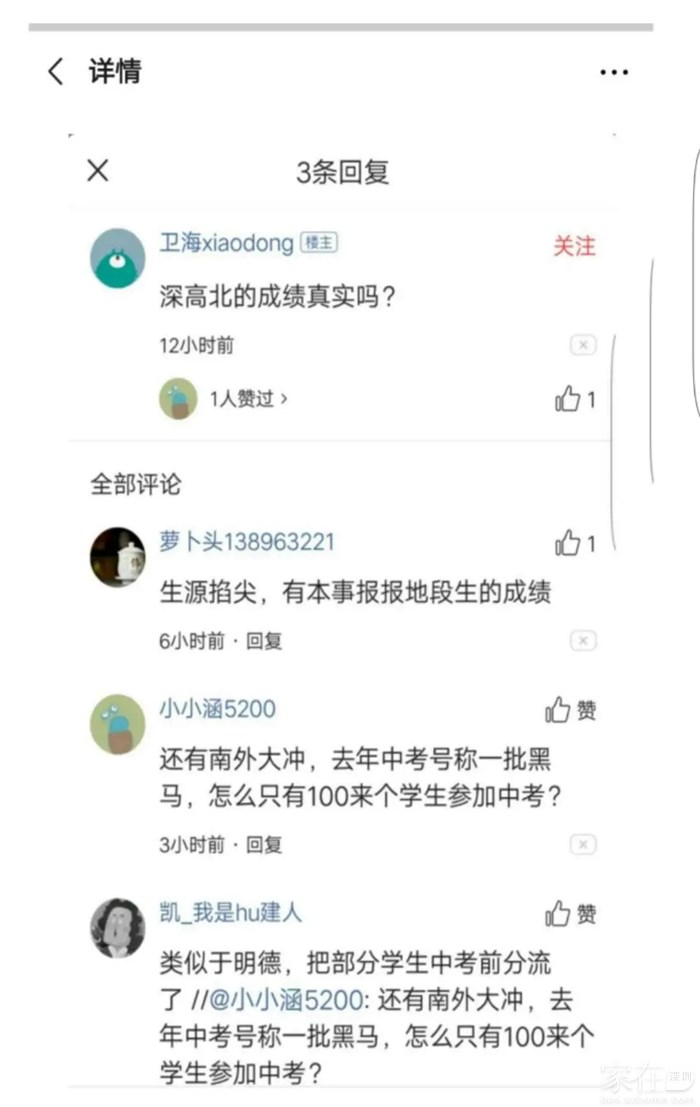The width and height of the screenshot is (700, 1107).
Task: Open the three-dot overflow menu
Action: 614,72
